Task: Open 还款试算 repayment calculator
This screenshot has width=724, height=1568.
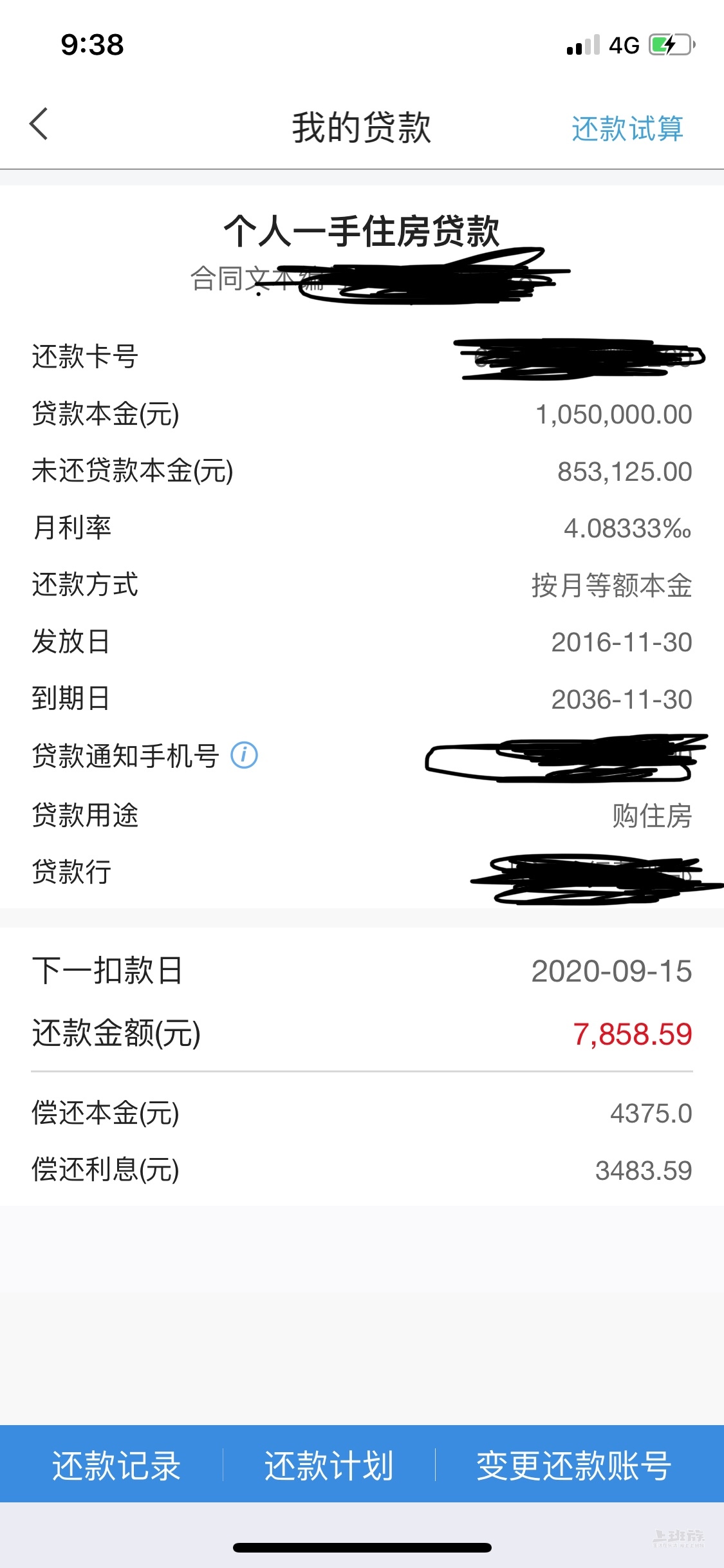Action: point(627,129)
